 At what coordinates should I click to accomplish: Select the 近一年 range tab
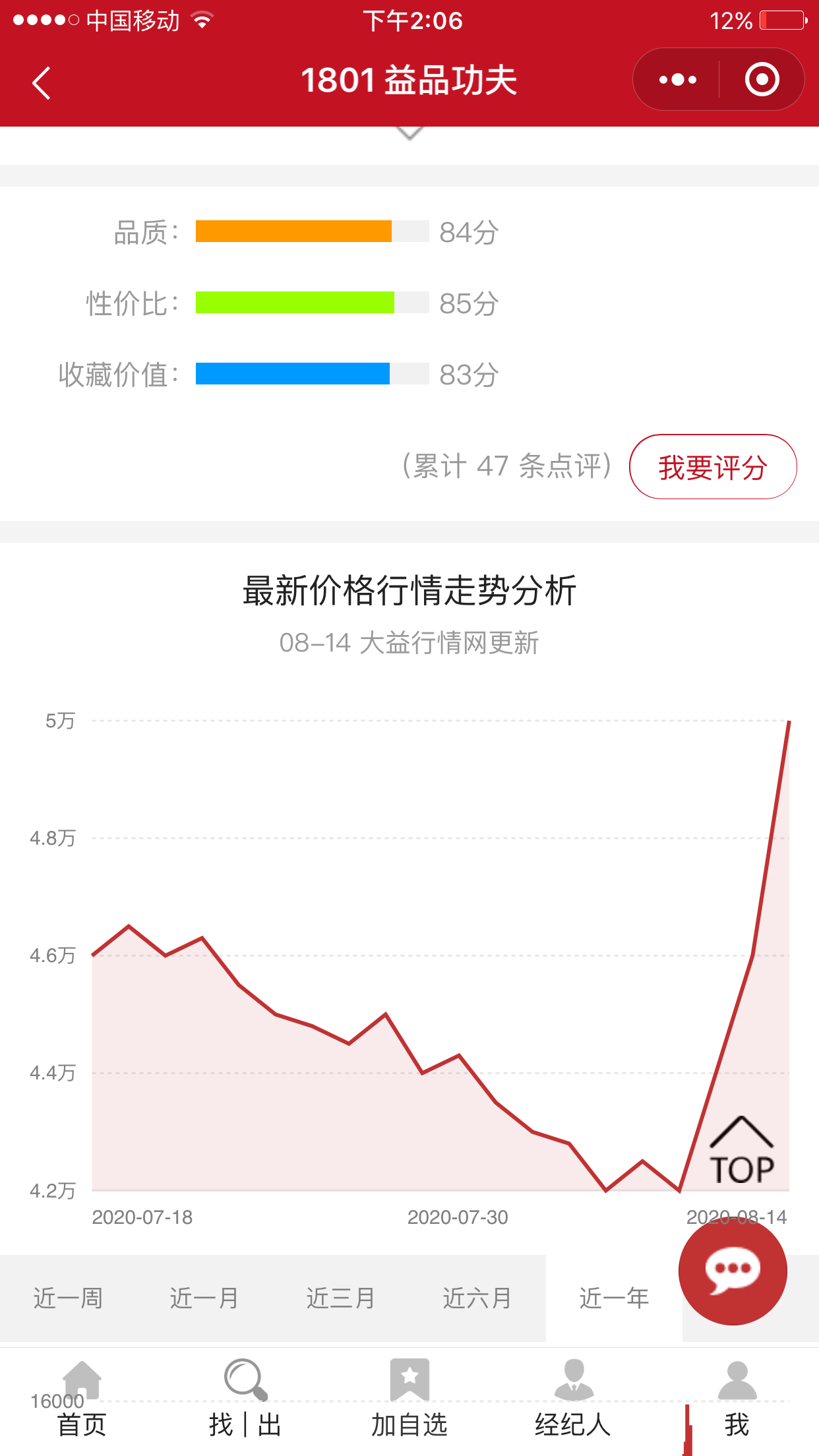click(x=614, y=1298)
